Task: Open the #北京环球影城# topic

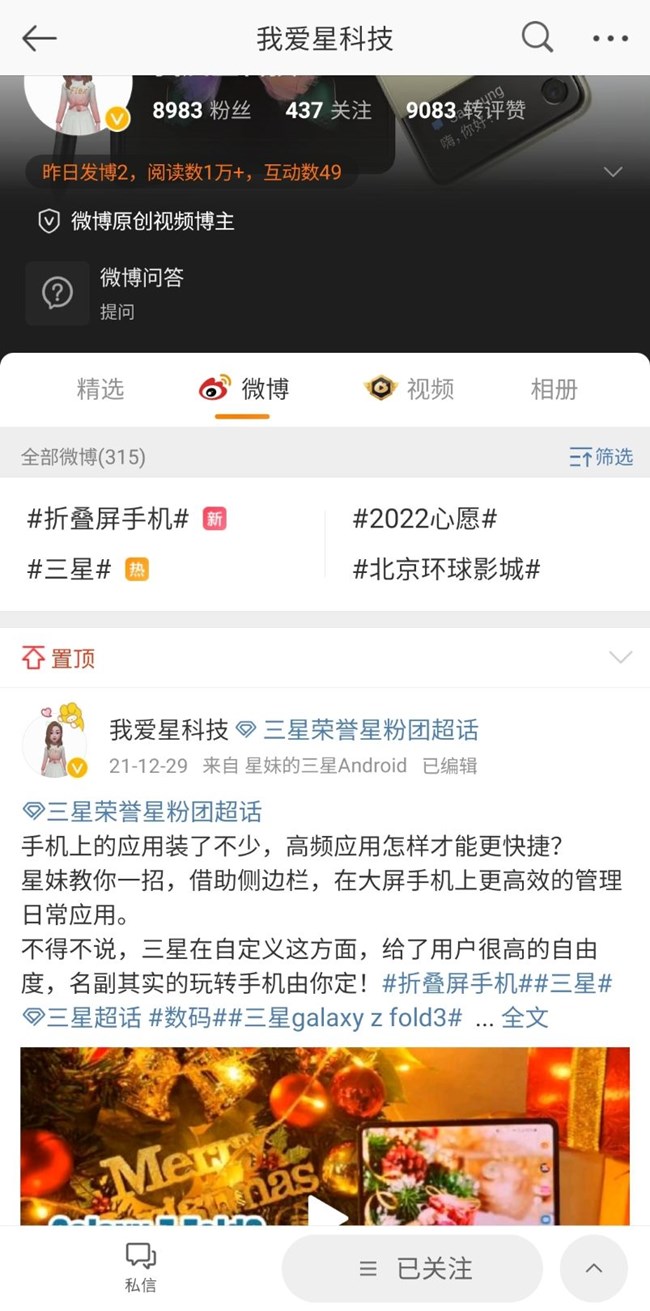Action: click(446, 570)
